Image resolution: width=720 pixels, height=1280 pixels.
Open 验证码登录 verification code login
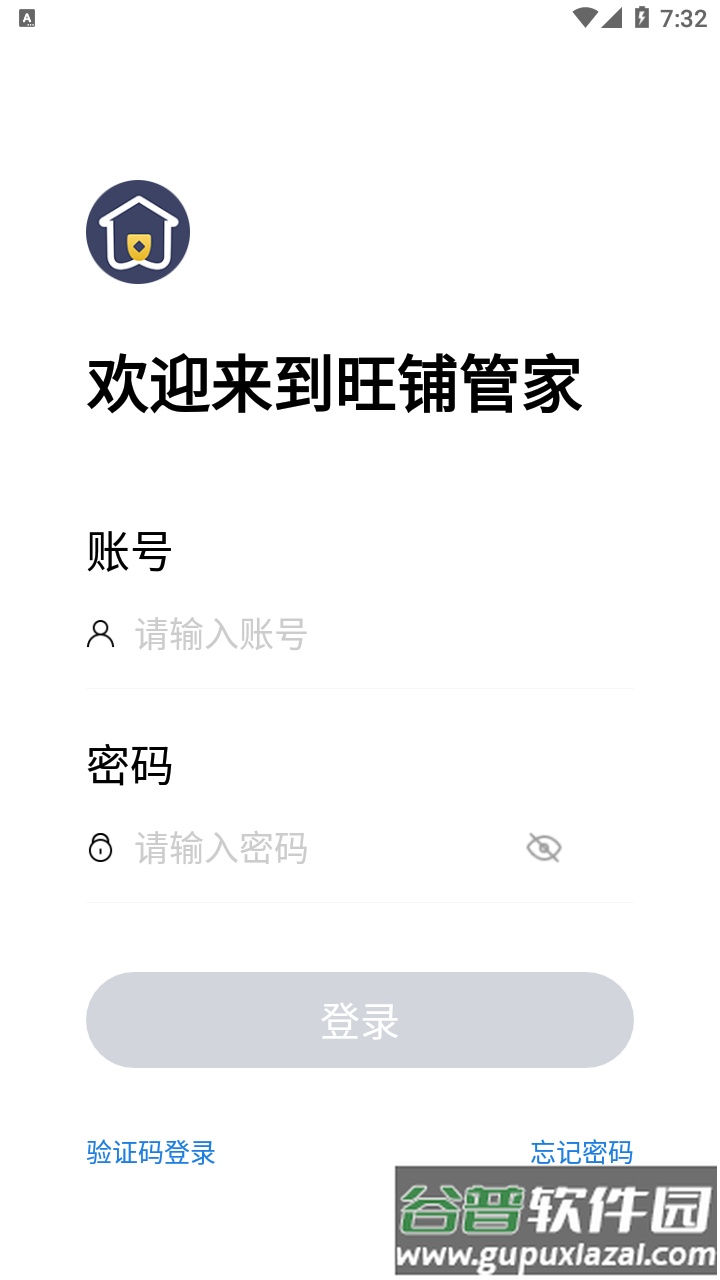pyautogui.click(x=150, y=1153)
